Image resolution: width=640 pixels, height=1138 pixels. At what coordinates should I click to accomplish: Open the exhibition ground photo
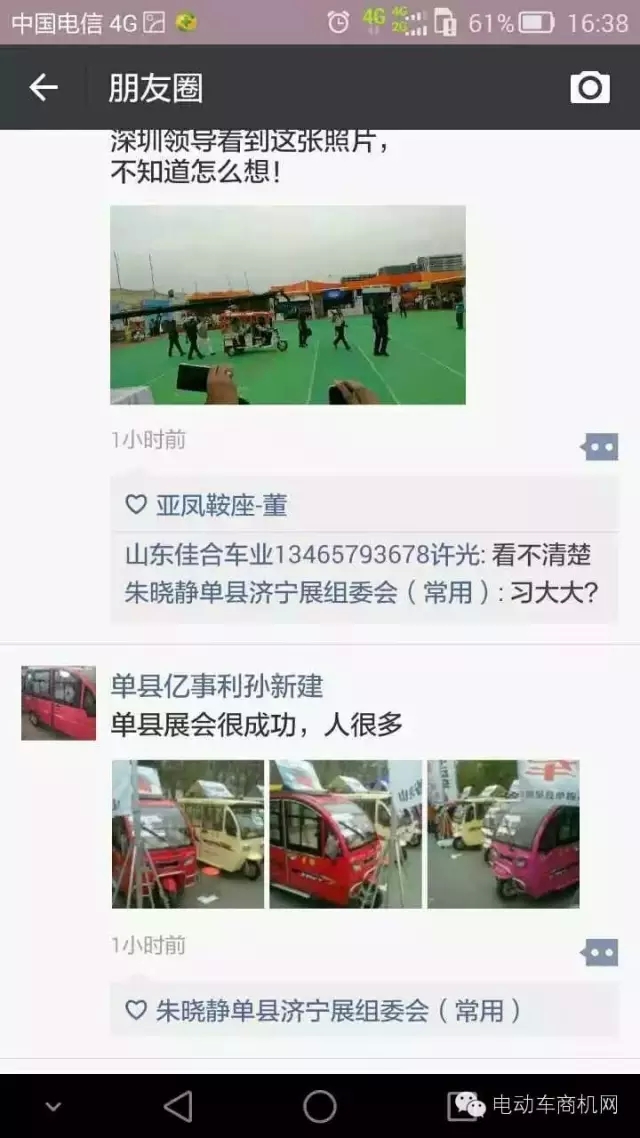coord(287,305)
